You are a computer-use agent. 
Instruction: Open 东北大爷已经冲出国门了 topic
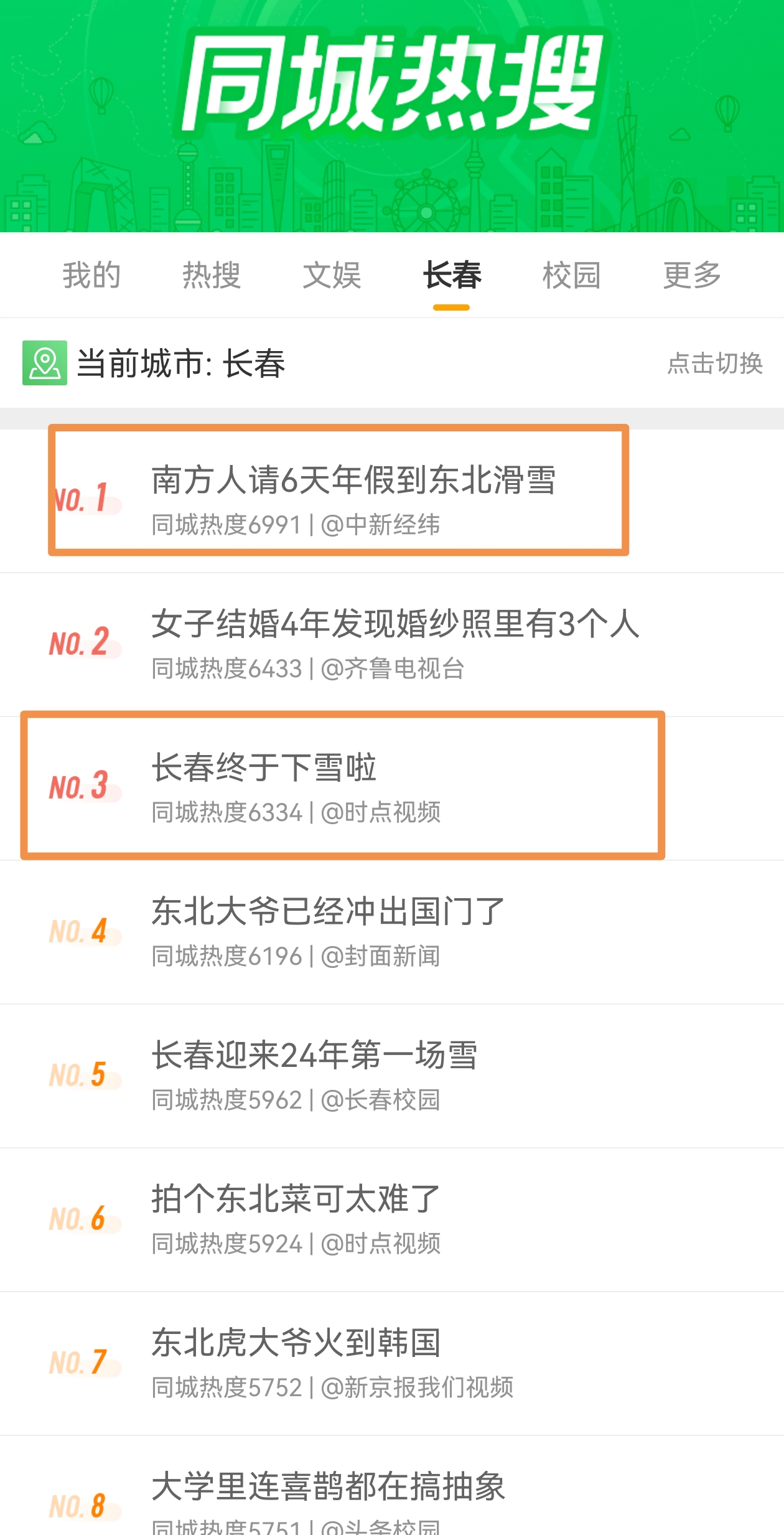(328, 912)
